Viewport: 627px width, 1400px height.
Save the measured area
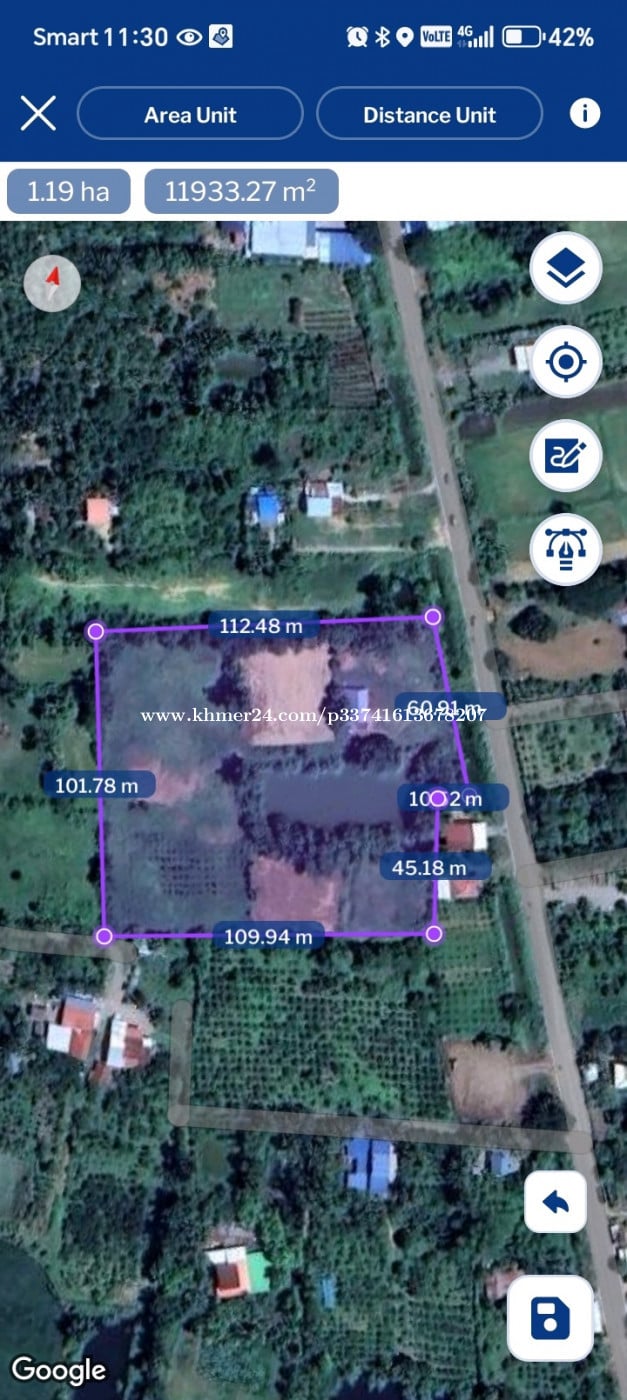pos(550,1318)
